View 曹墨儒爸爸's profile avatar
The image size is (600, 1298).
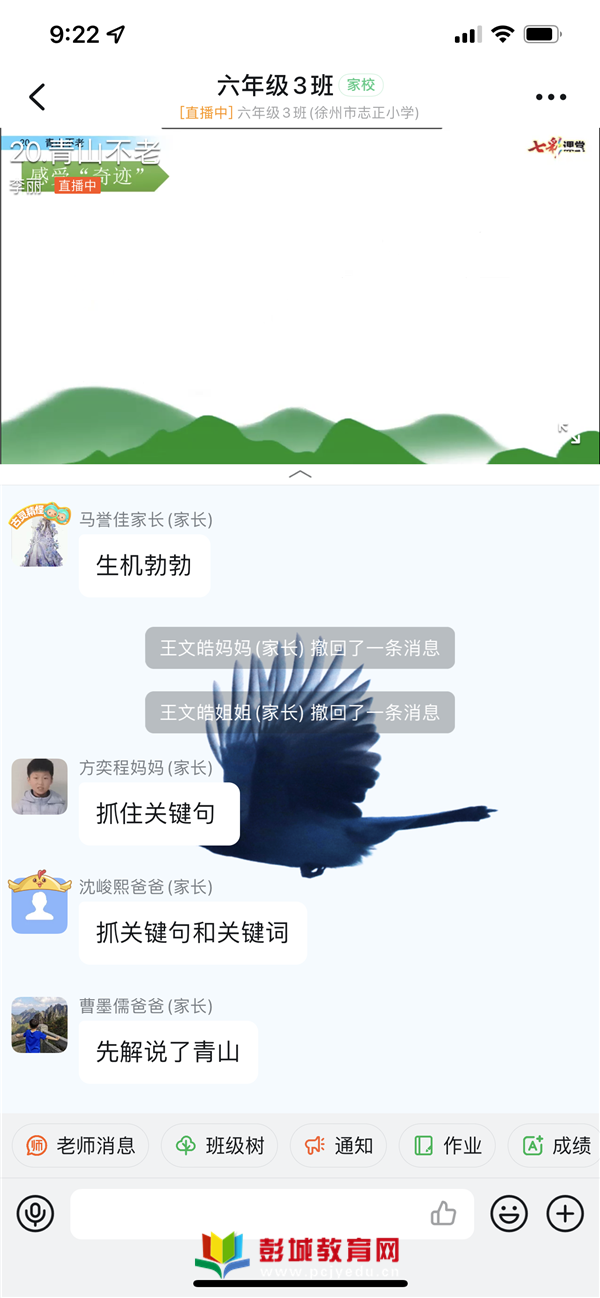point(39,1024)
